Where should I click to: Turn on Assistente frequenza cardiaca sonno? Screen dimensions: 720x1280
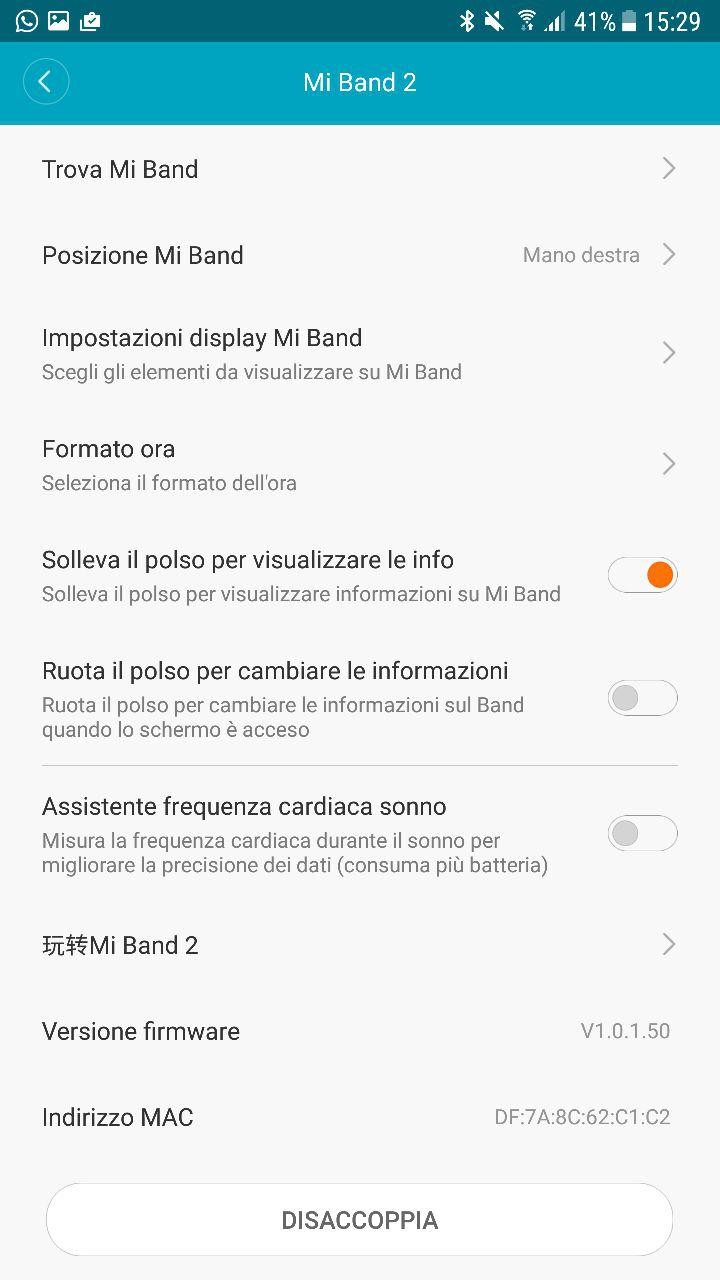click(642, 833)
